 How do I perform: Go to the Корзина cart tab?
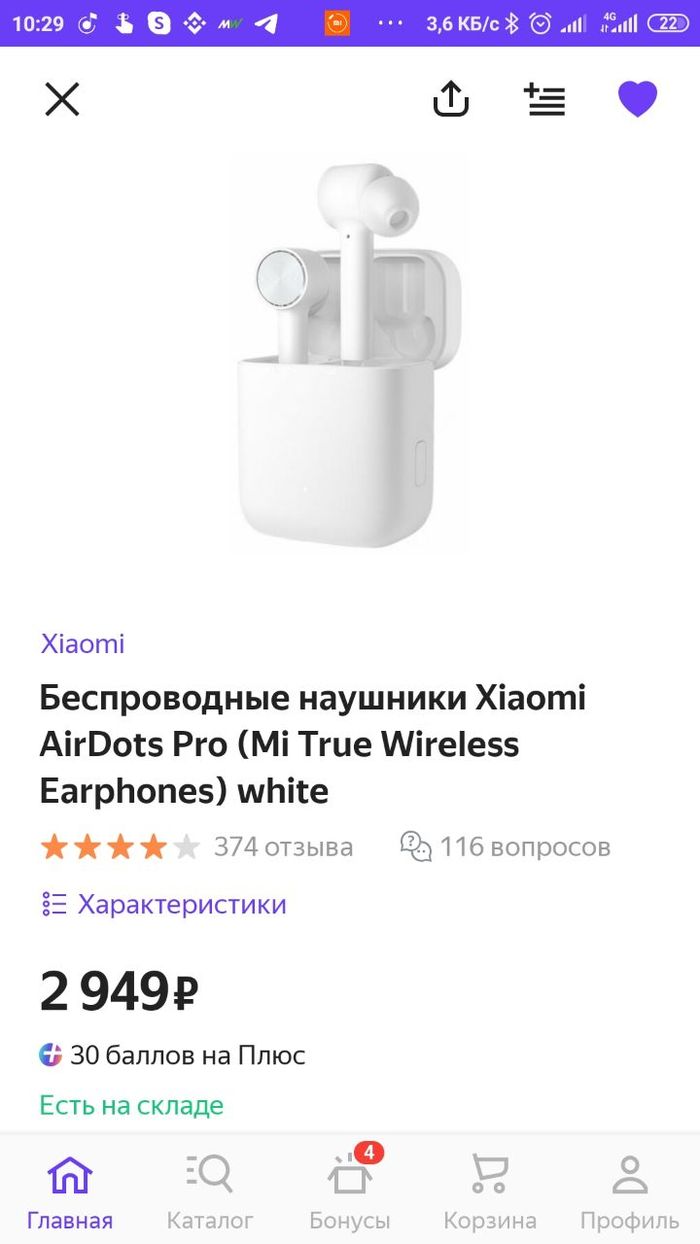tap(490, 1192)
